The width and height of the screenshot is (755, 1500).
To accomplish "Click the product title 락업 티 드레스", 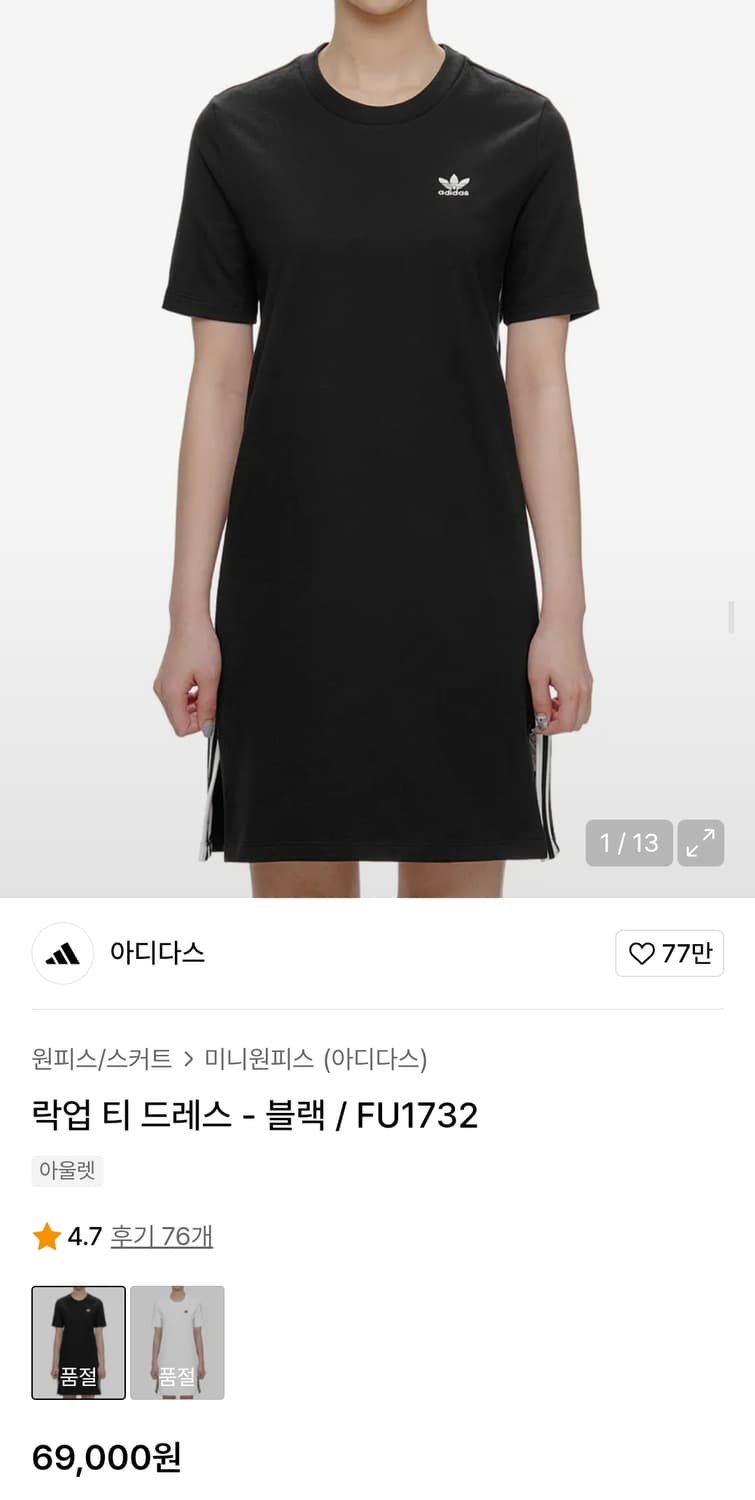I will (255, 1116).
